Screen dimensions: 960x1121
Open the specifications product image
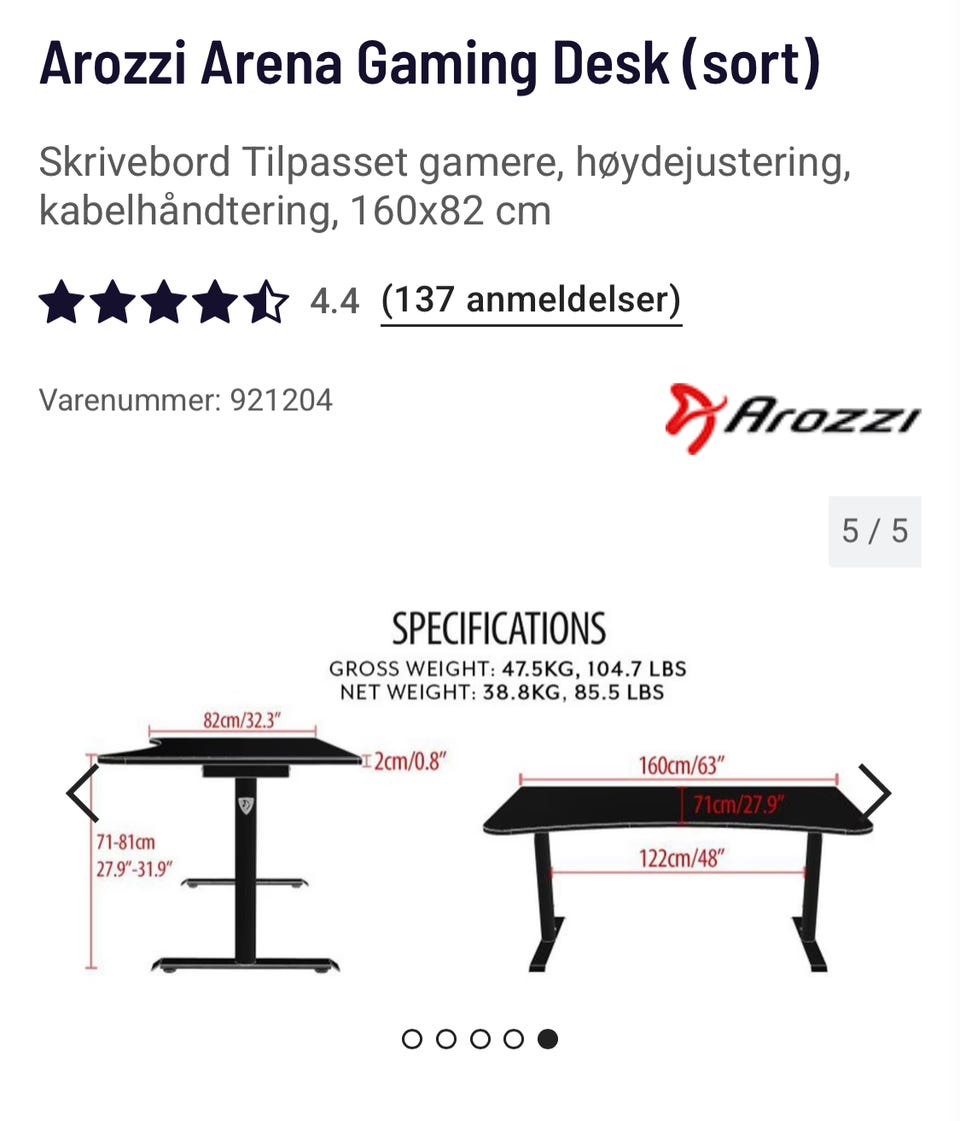click(x=480, y=790)
